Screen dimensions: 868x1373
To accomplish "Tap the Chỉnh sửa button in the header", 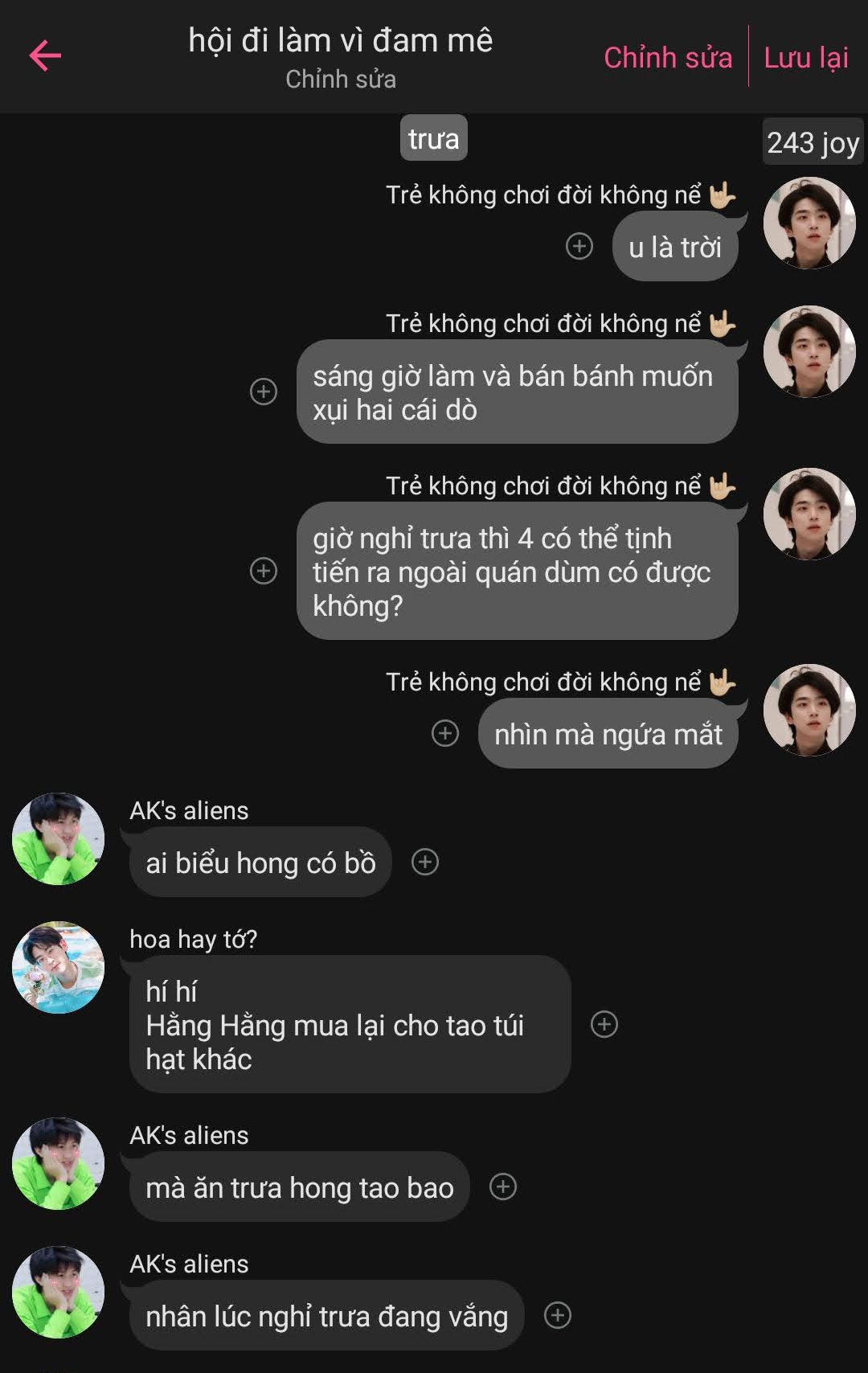I will pyautogui.click(x=667, y=58).
